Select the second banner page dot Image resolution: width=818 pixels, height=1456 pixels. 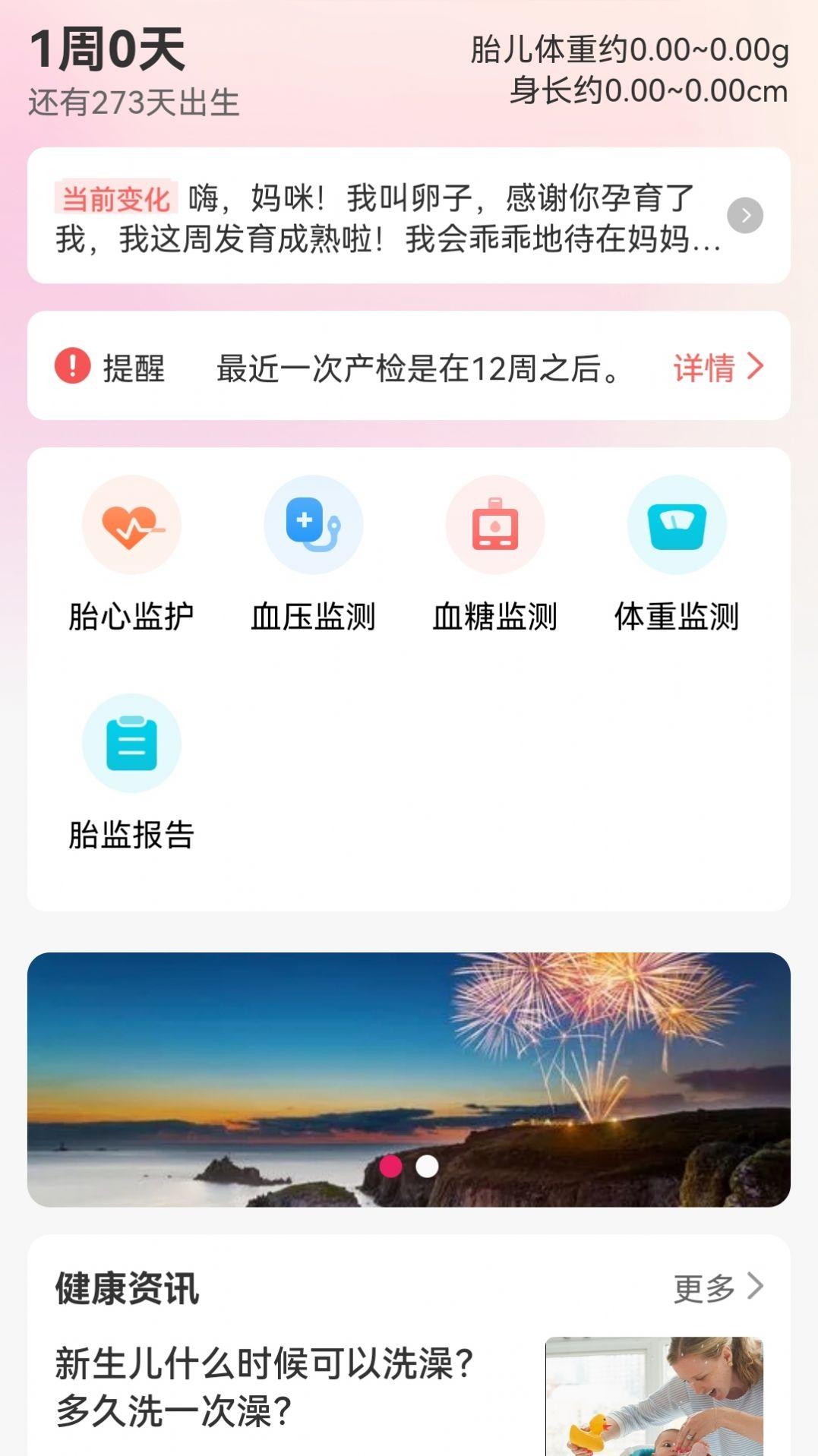pyautogui.click(x=427, y=1166)
